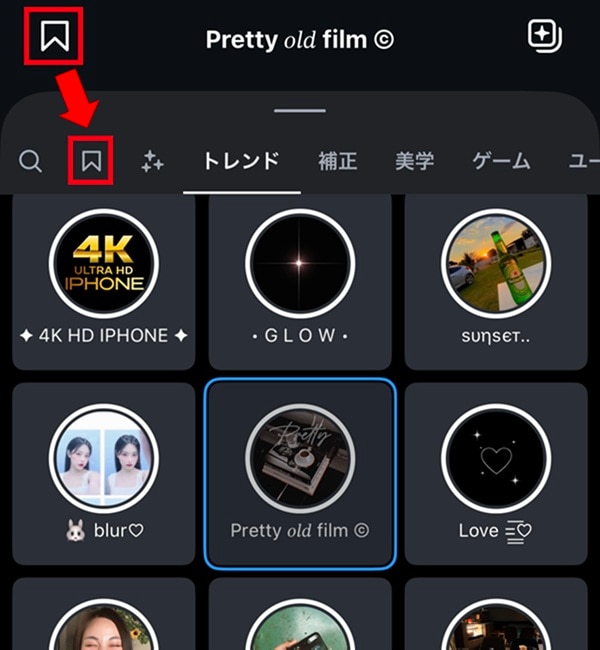Open the sparkles effects tab
Viewport: 600px width, 650px height.
pos(152,161)
